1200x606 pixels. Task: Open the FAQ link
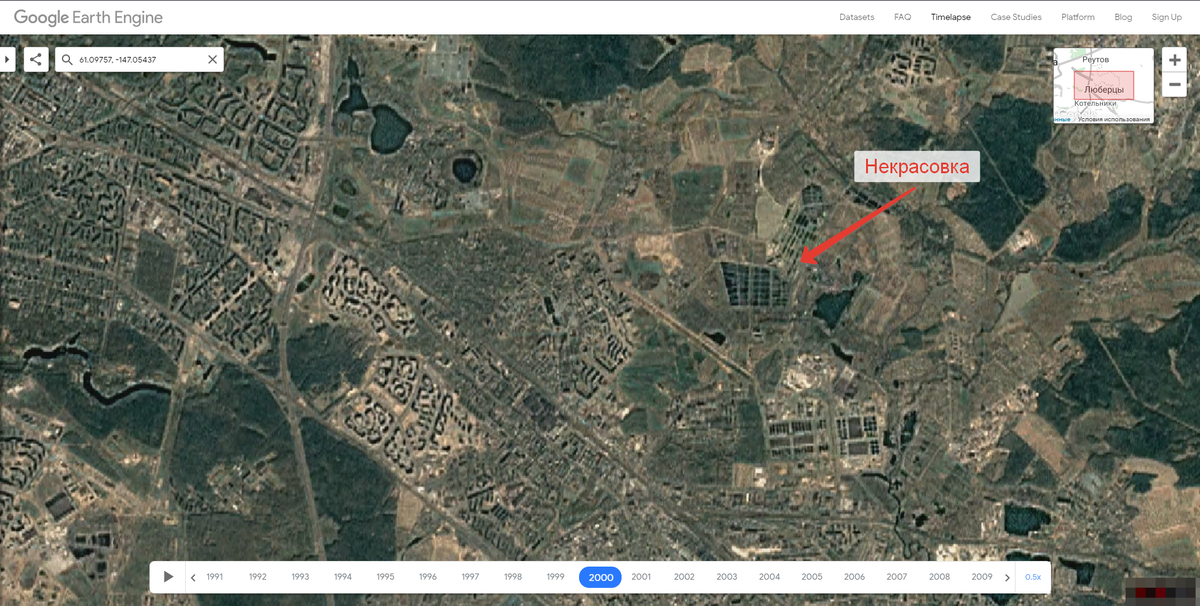tap(902, 17)
